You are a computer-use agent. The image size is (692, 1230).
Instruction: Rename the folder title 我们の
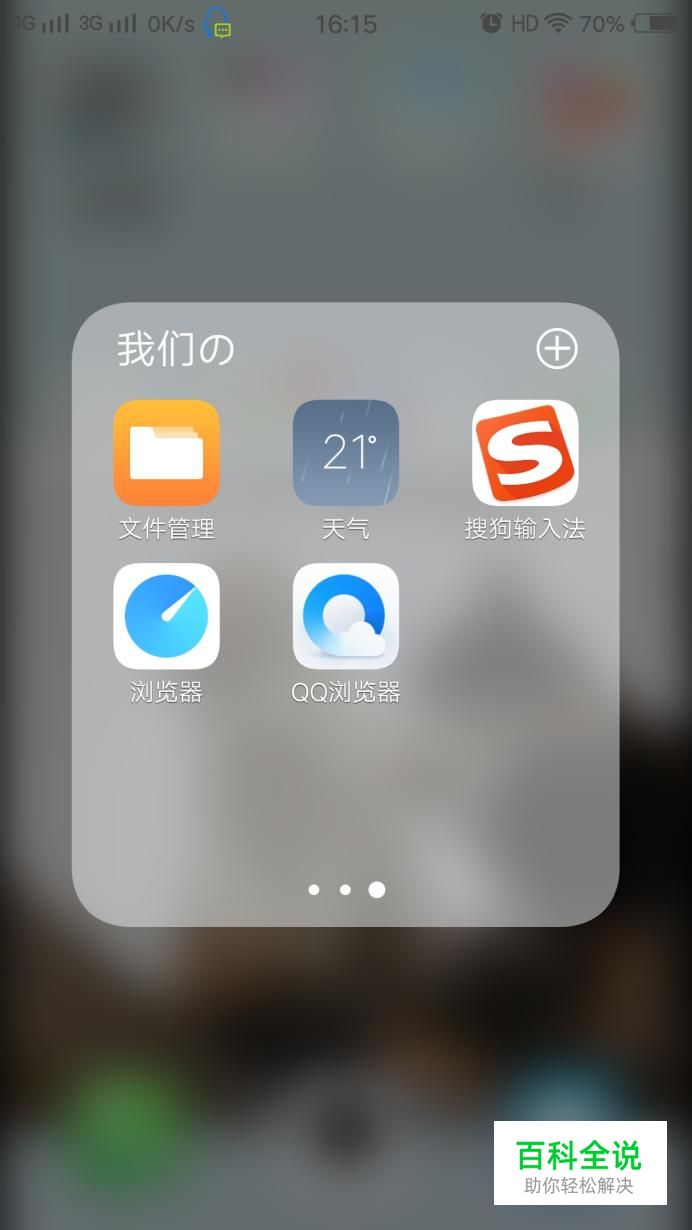click(x=176, y=349)
